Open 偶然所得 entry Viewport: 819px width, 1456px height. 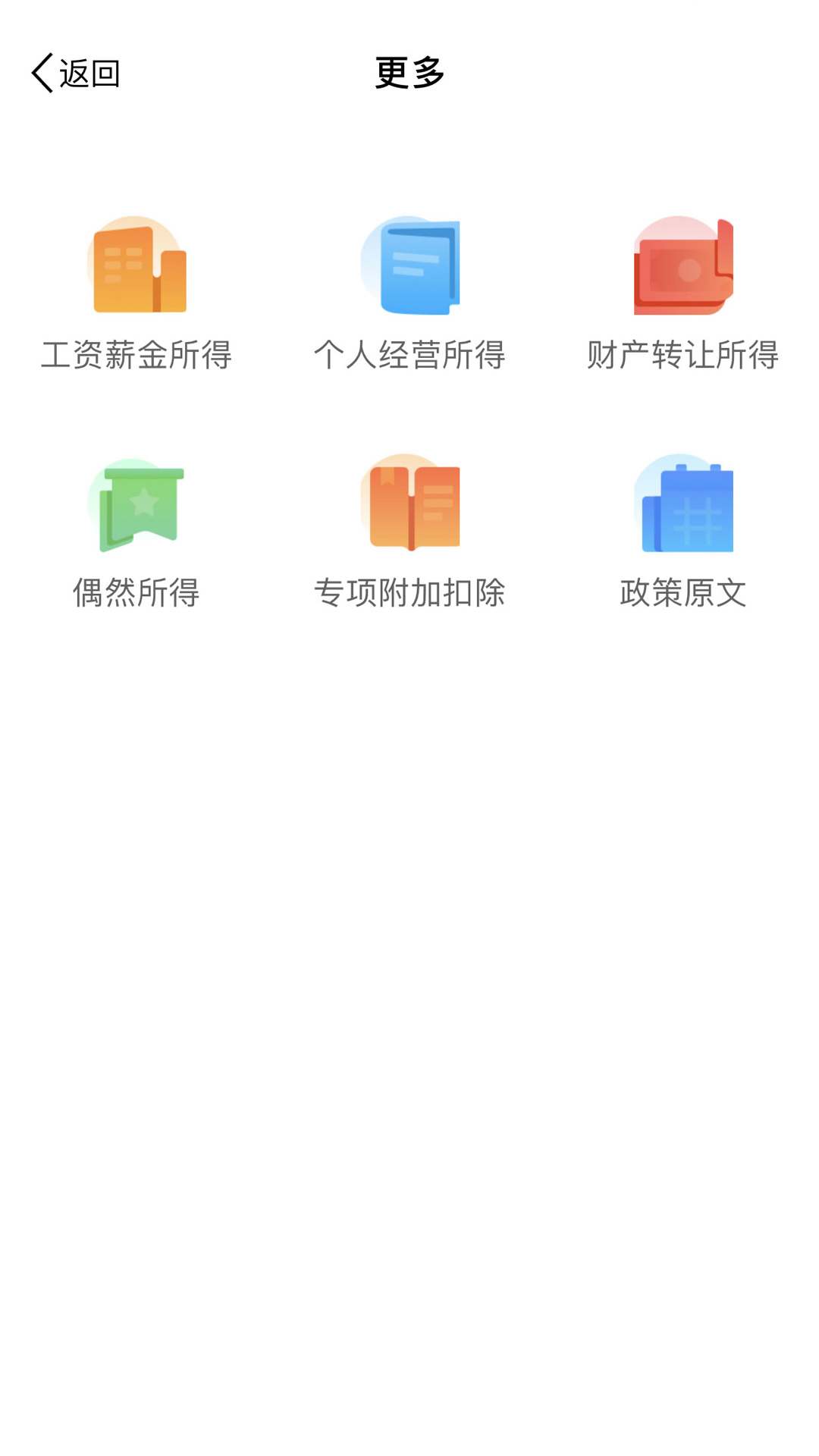coord(136,532)
